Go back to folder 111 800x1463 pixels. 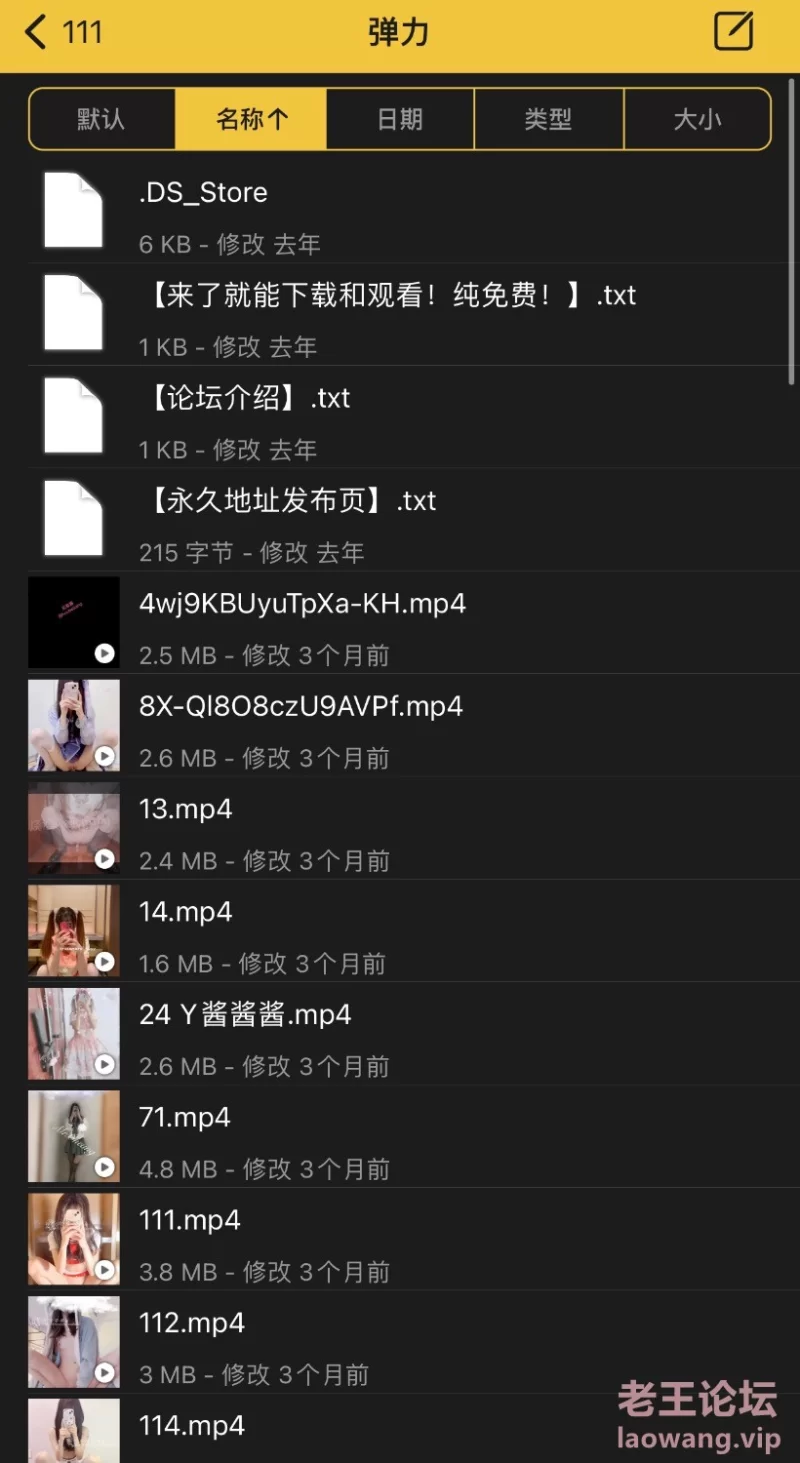(x=64, y=32)
